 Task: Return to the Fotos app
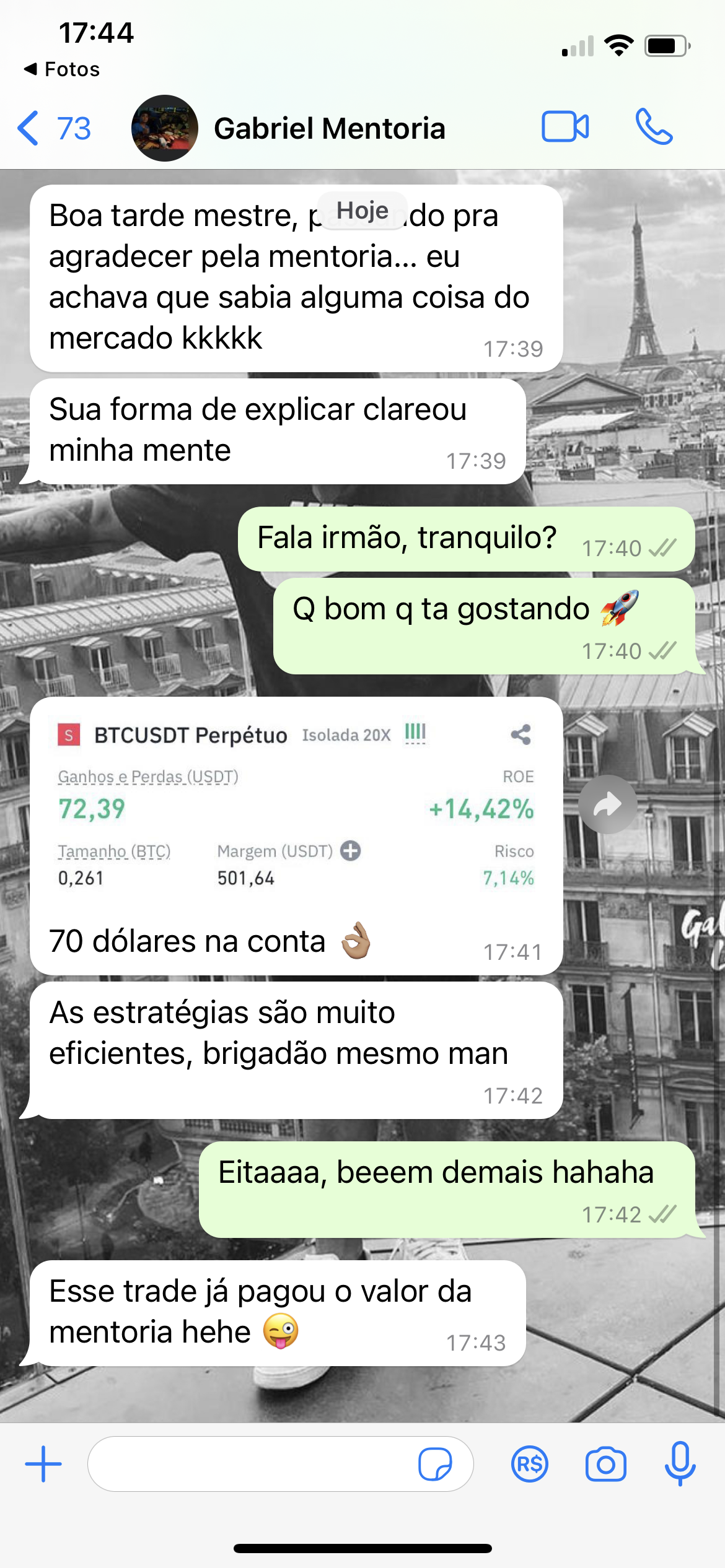(62, 69)
